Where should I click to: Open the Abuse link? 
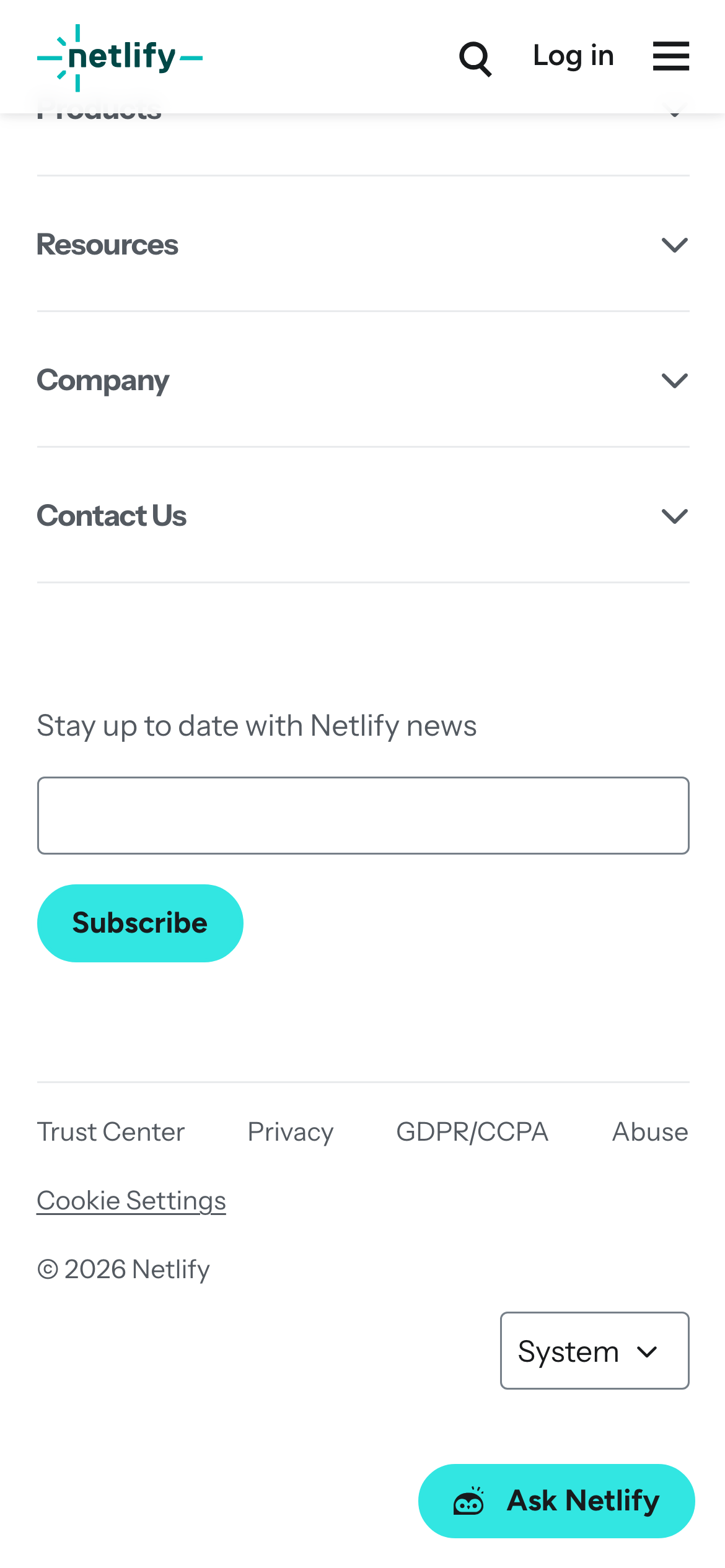coord(650,1132)
